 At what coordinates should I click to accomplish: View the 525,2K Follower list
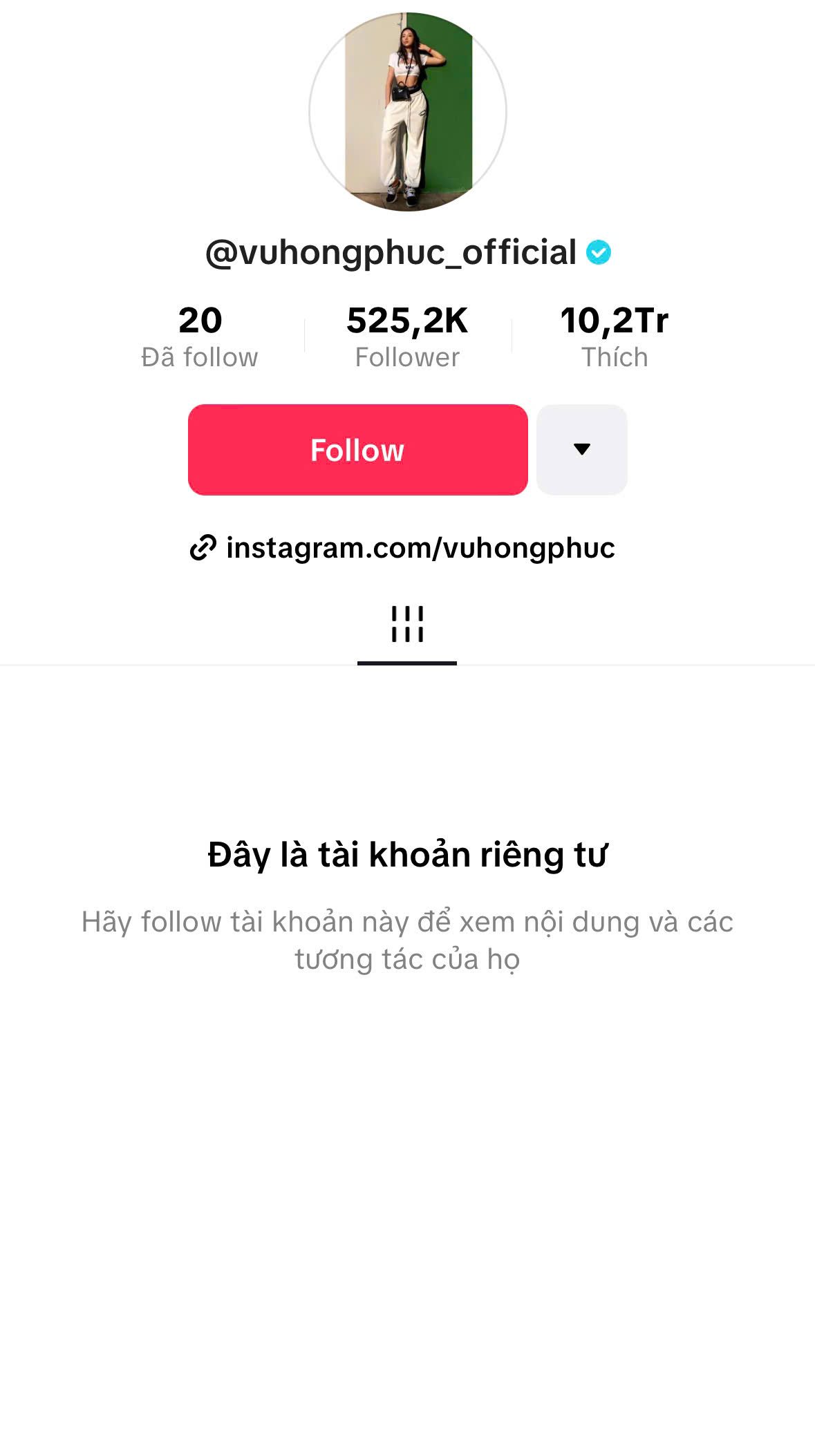coord(407,337)
